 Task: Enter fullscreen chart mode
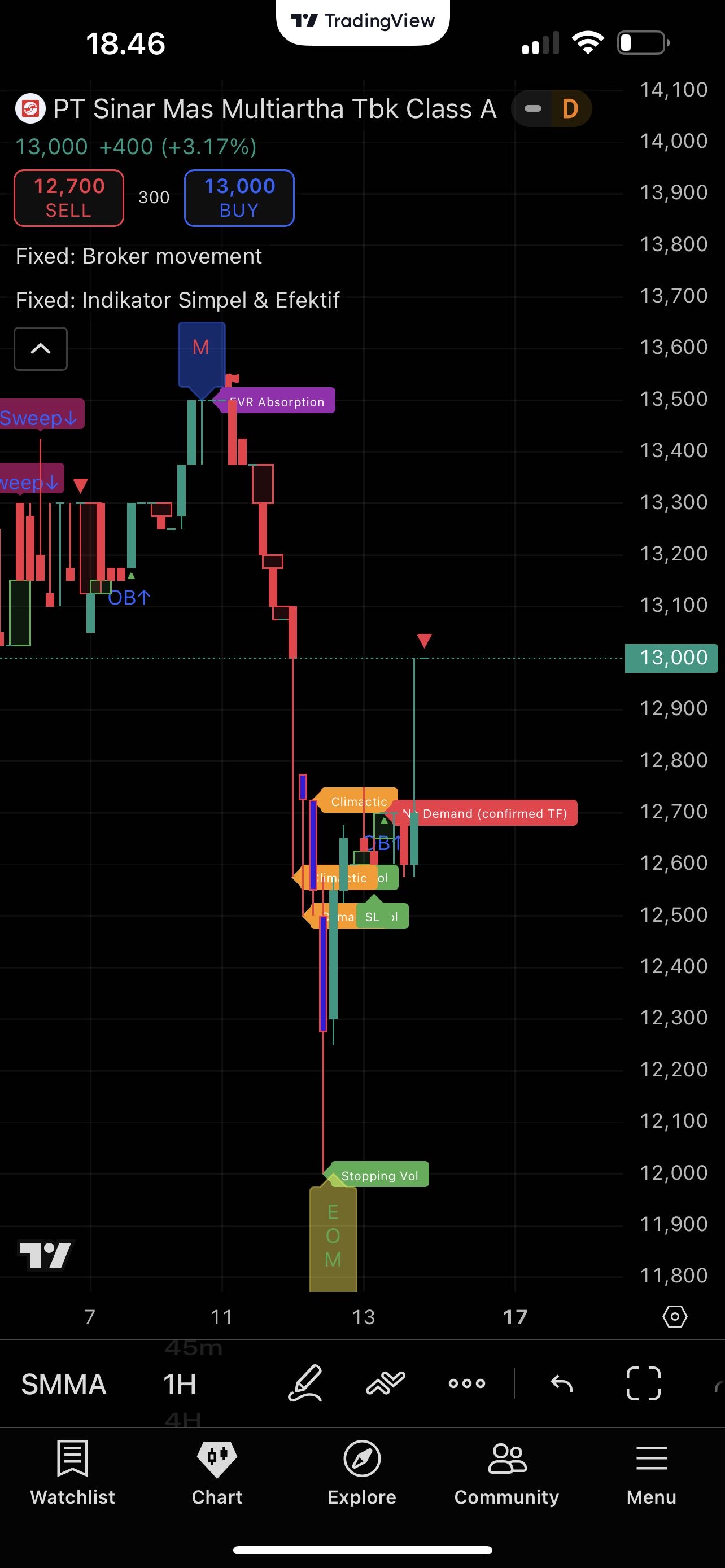[644, 1383]
